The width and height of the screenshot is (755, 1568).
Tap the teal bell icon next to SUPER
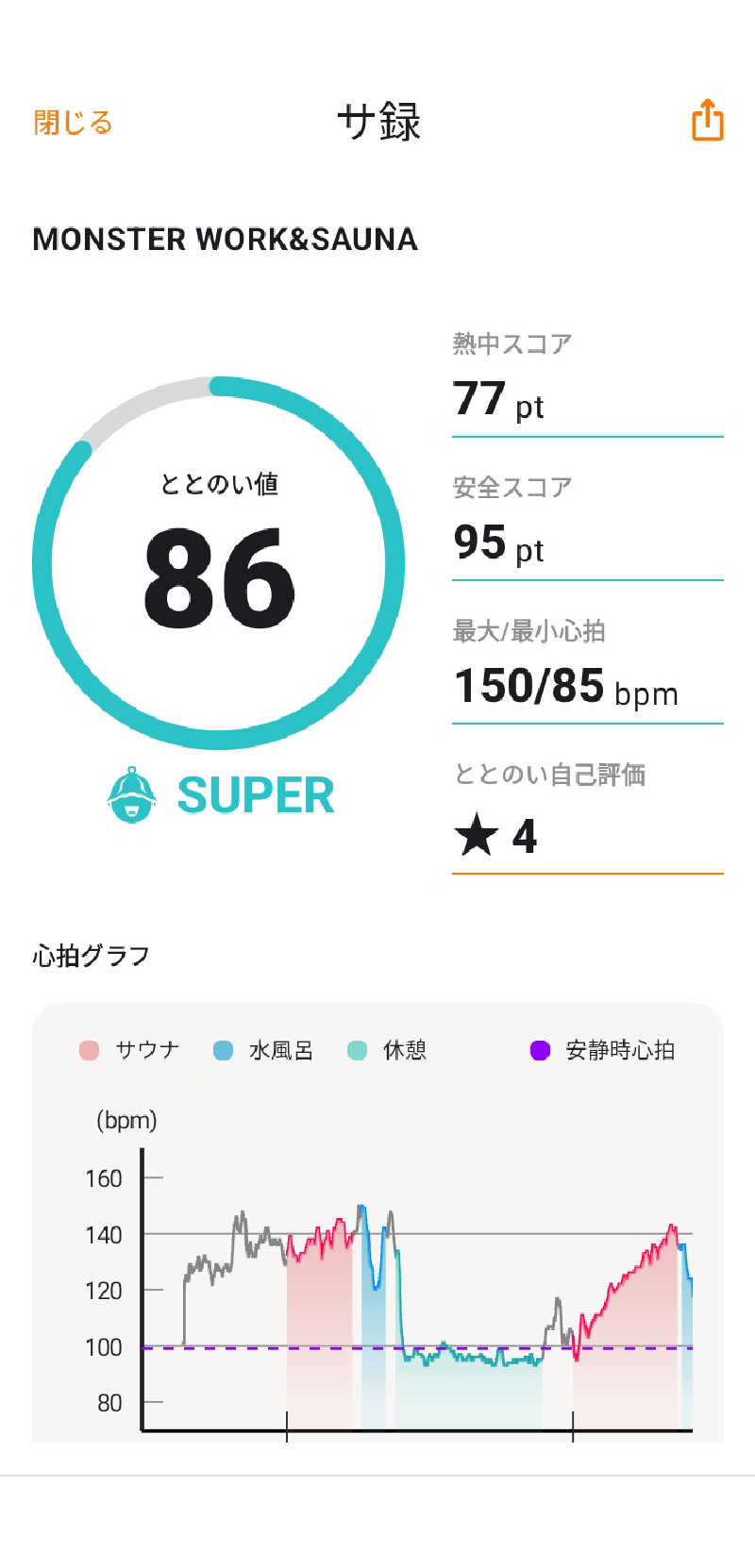point(133,795)
